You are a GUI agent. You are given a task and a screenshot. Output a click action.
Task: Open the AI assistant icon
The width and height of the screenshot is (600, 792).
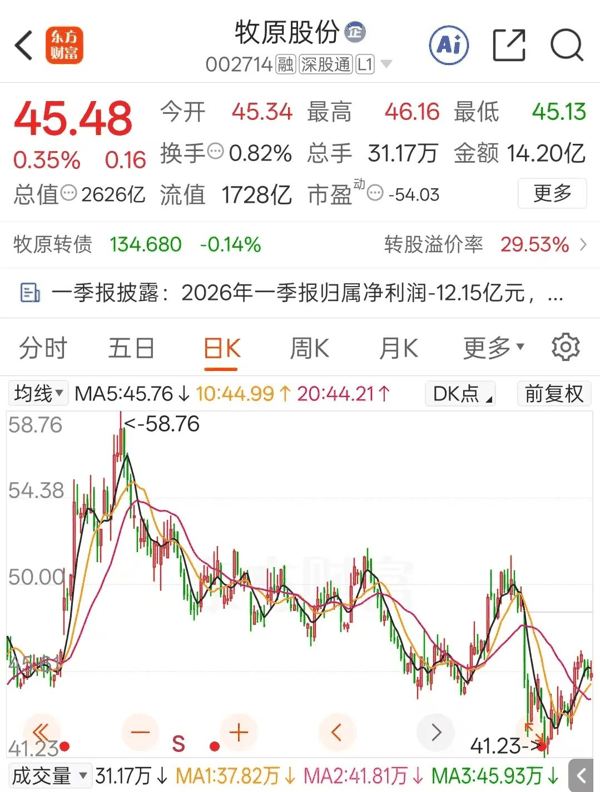pyautogui.click(x=449, y=44)
